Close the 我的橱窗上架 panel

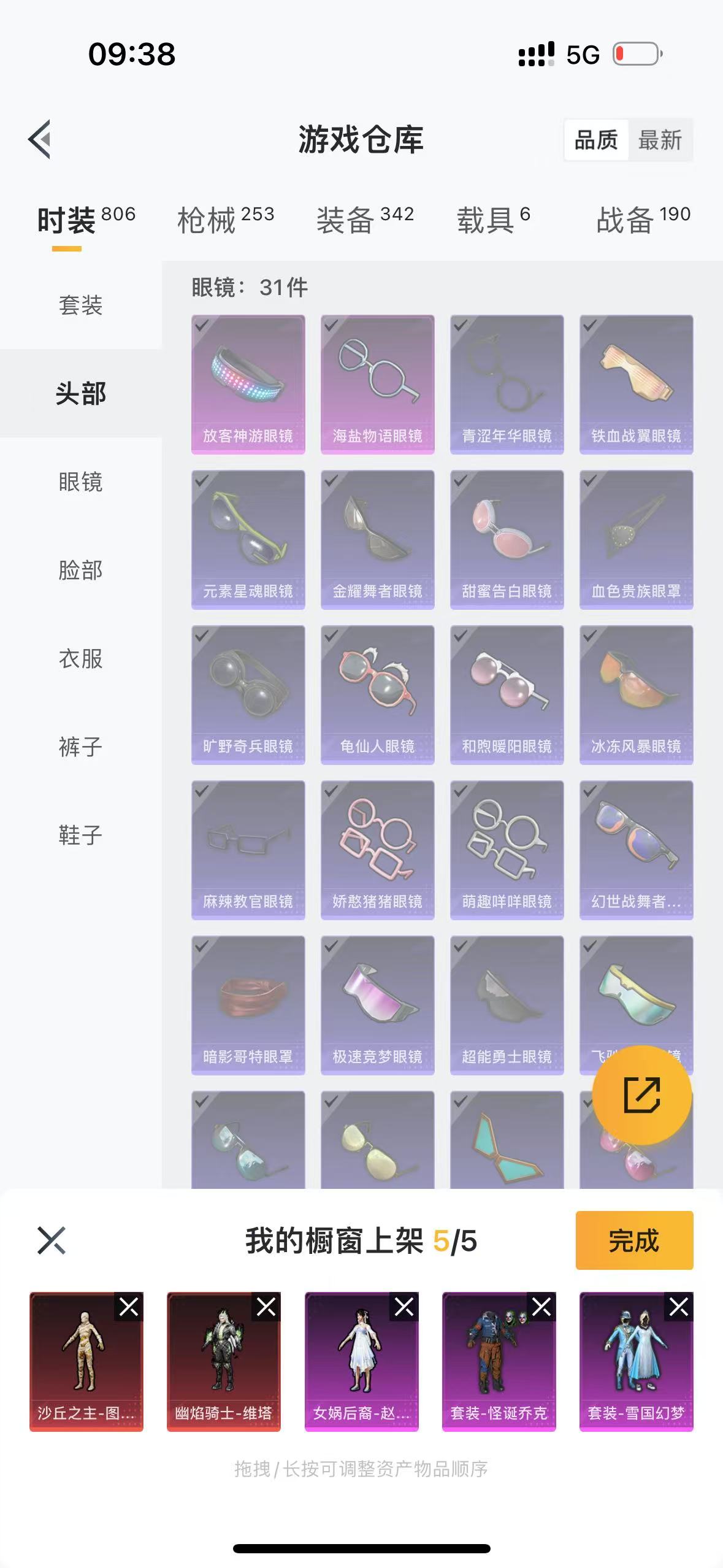click(x=51, y=1240)
